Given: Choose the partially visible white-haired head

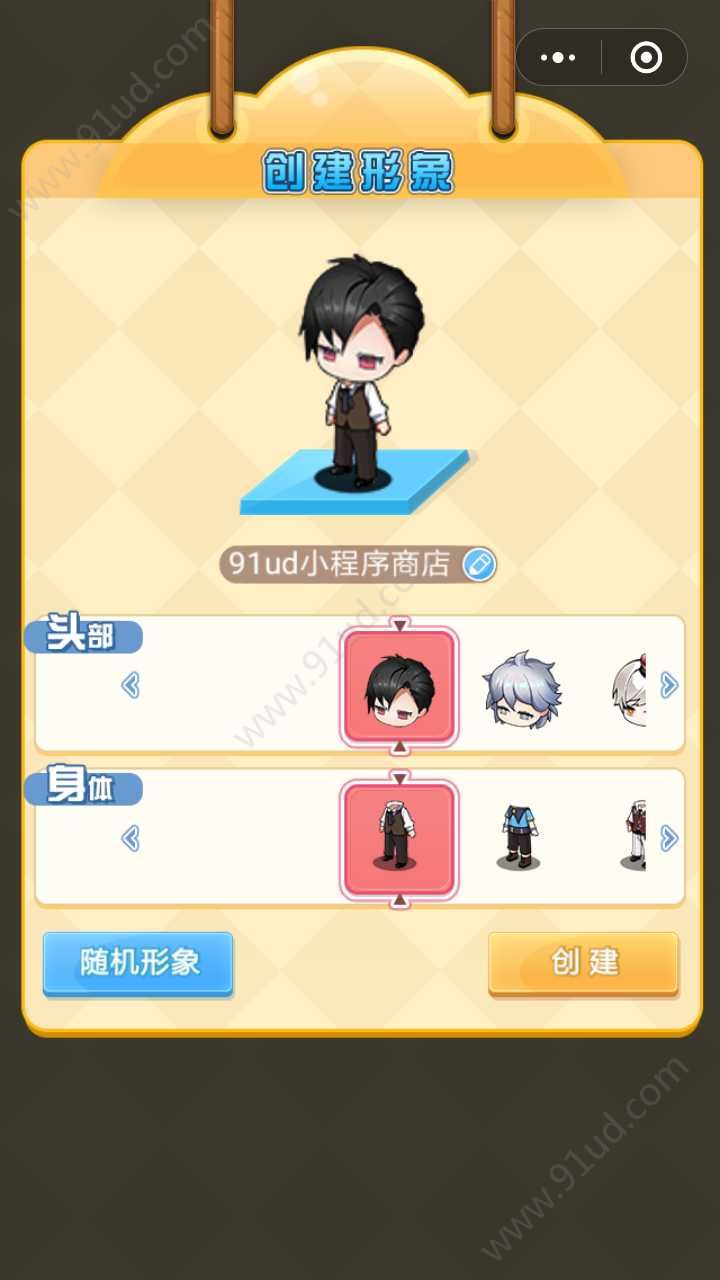Looking at the screenshot, I should tap(630, 689).
